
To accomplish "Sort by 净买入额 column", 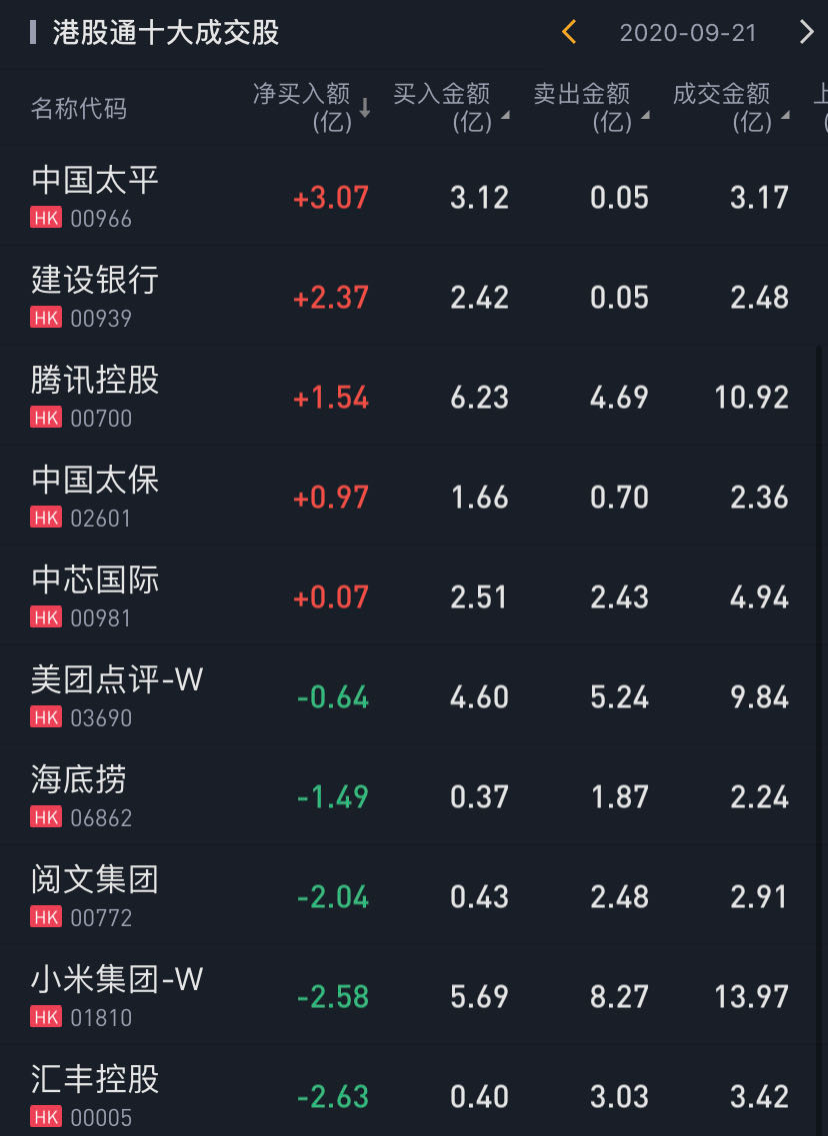I will (x=311, y=107).
